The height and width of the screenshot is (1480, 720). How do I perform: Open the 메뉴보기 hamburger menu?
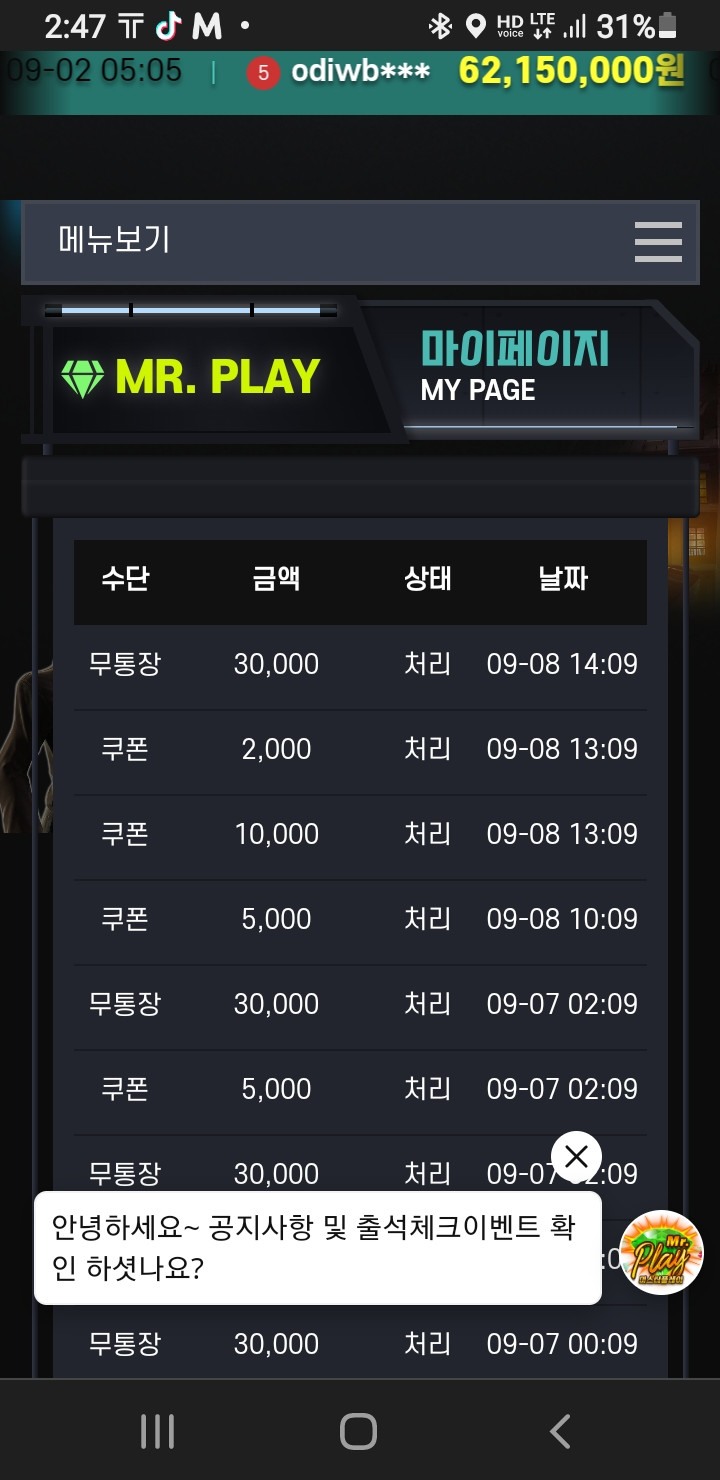tap(657, 243)
